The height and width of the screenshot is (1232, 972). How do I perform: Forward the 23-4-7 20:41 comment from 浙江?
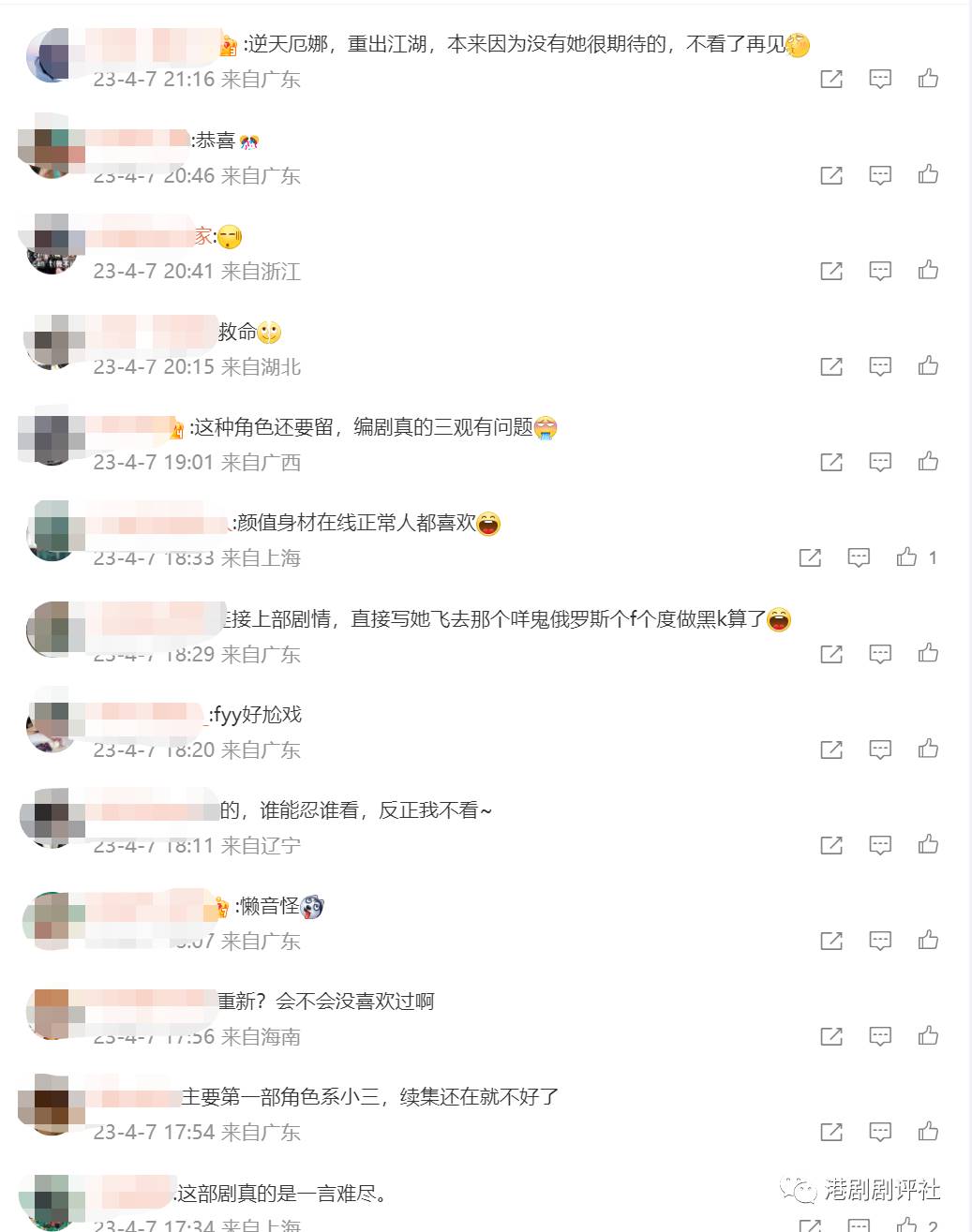coord(831,271)
